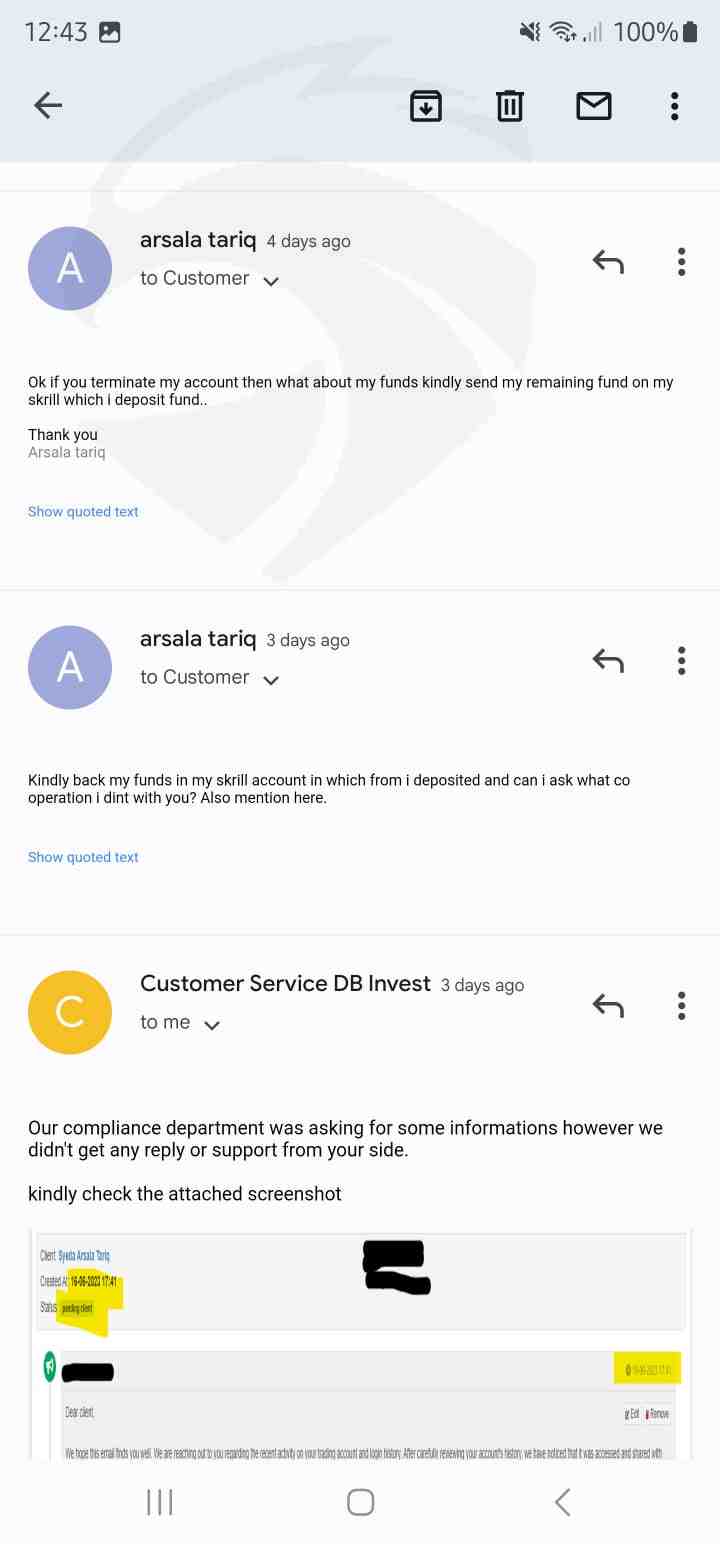Open options for the 4 days ago message
Screen dimensions: 720x1544
681,262
